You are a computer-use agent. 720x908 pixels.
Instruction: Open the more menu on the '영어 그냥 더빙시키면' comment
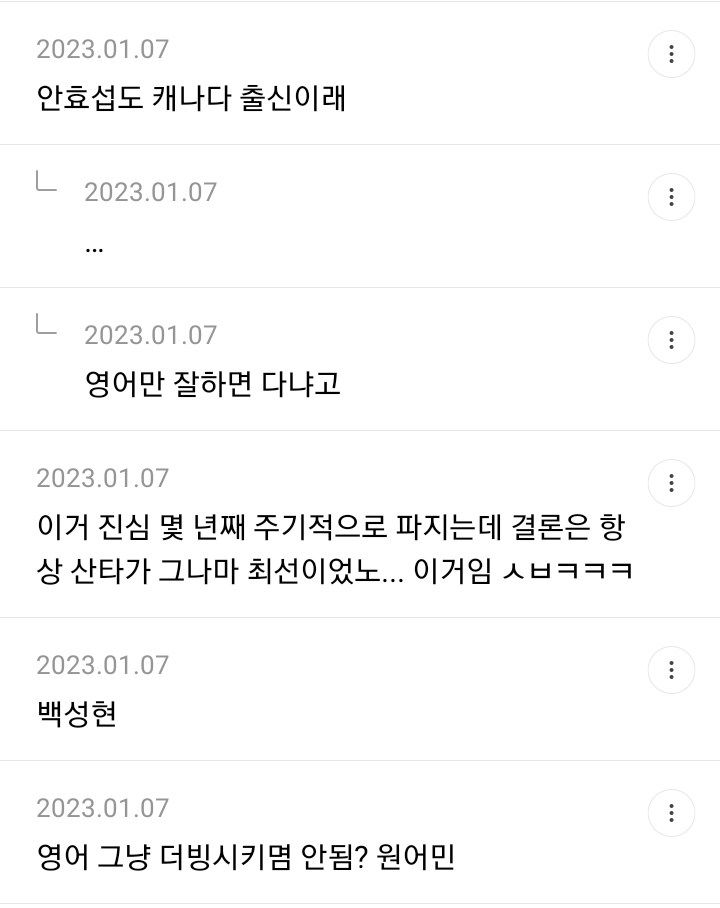[x=671, y=813]
